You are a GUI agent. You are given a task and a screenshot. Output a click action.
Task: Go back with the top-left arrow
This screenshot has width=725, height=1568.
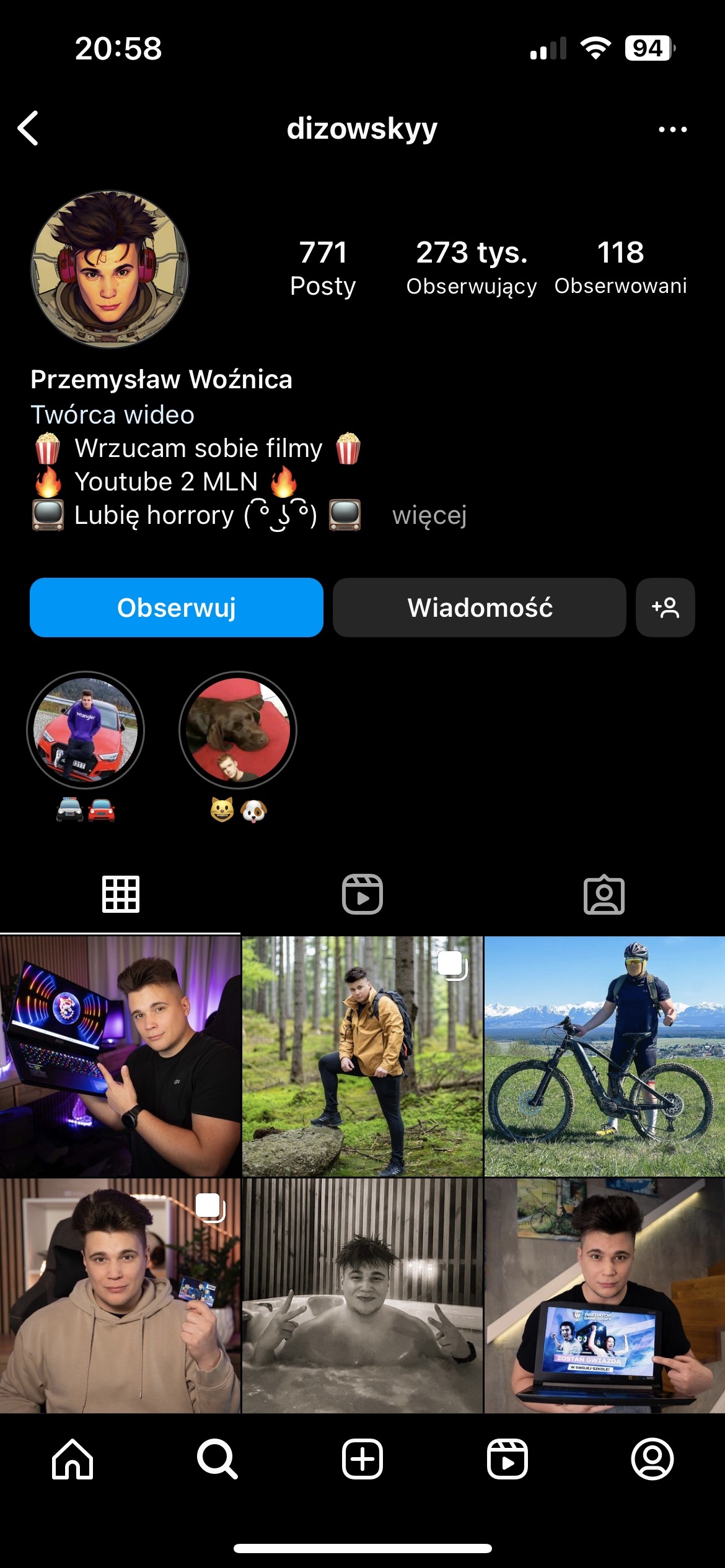point(29,128)
